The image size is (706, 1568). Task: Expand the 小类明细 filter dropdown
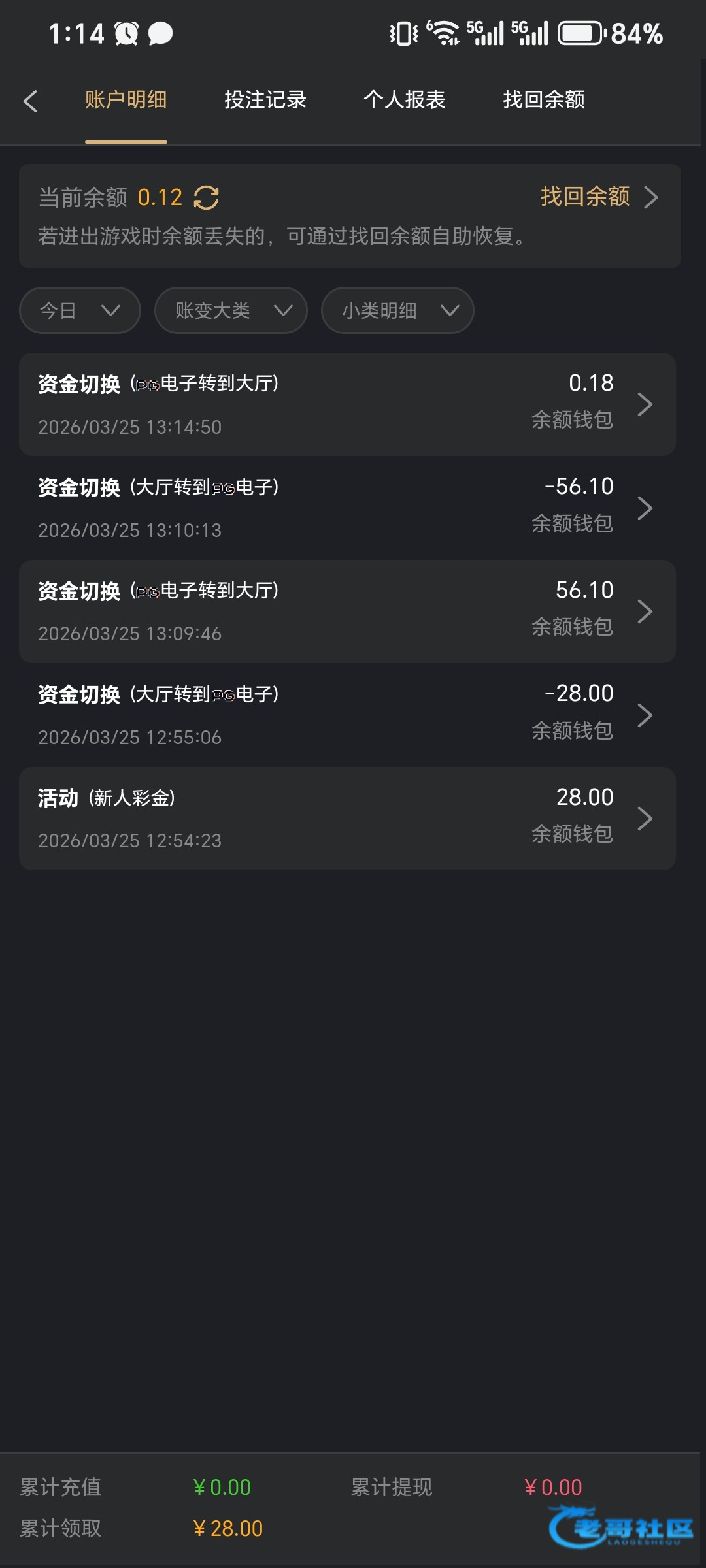tap(397, 310)
